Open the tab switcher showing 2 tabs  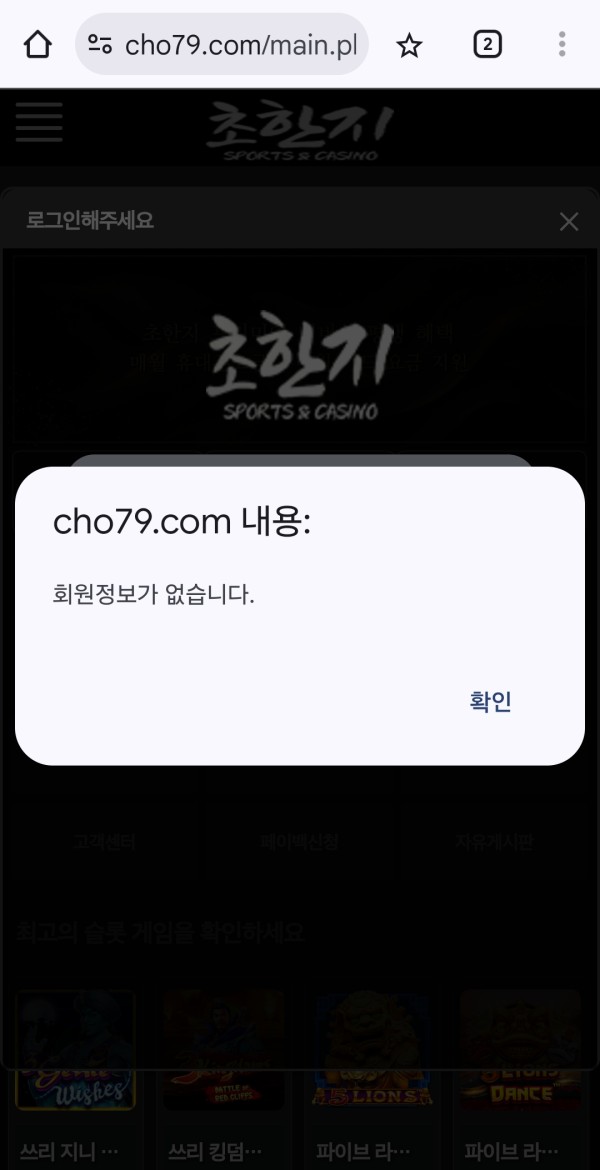(487, 44)
